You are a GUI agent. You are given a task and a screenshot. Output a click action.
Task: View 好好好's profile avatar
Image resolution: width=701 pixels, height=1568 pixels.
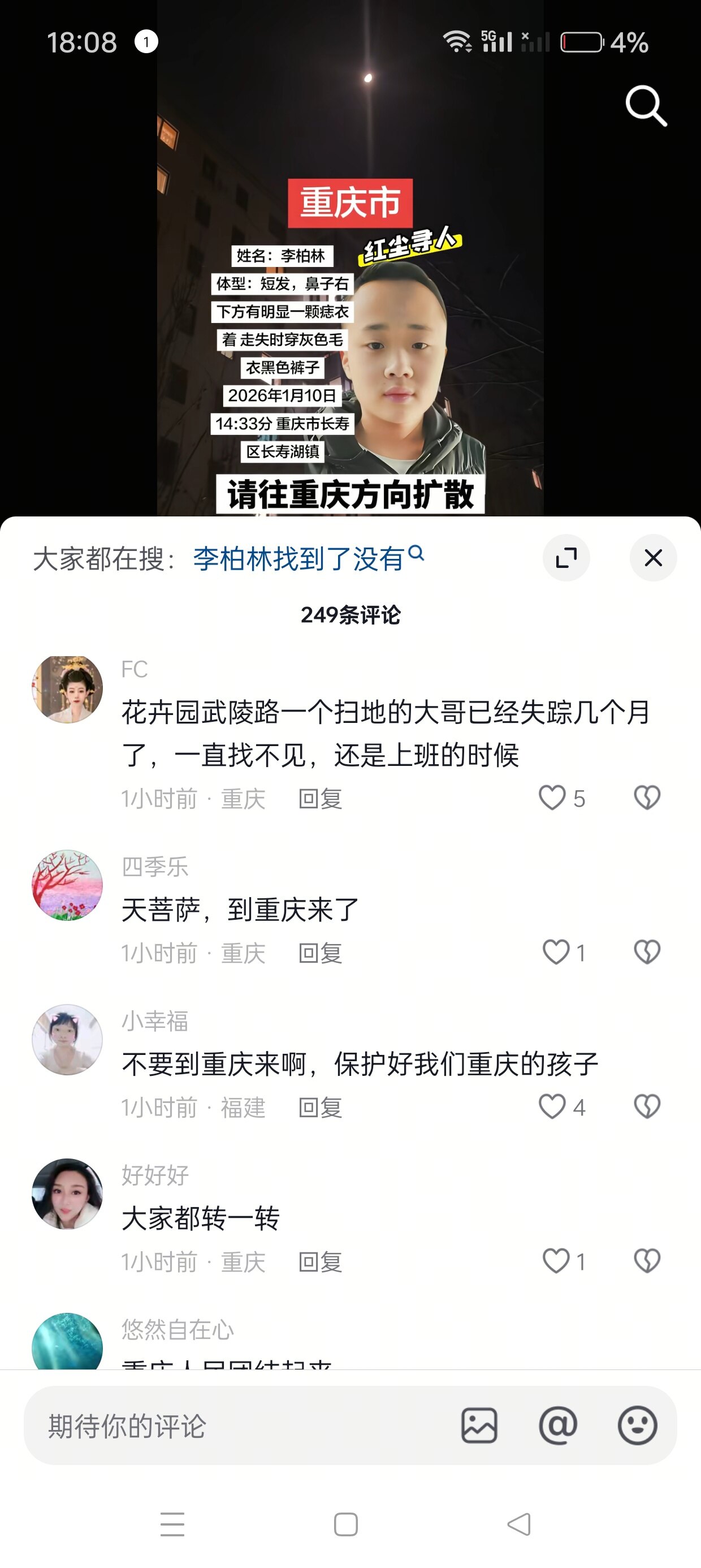coord(67,1194)
